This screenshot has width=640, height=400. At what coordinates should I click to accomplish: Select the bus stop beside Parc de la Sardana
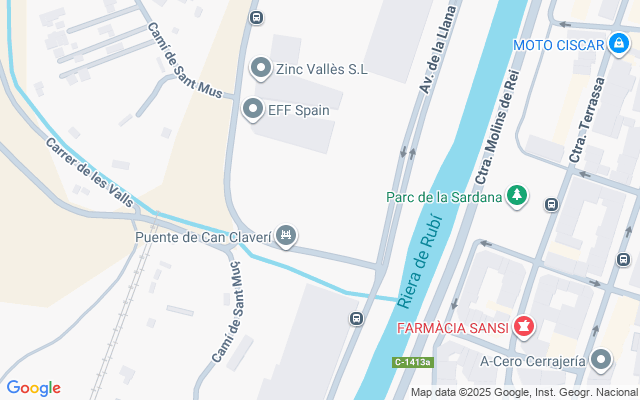551,205
